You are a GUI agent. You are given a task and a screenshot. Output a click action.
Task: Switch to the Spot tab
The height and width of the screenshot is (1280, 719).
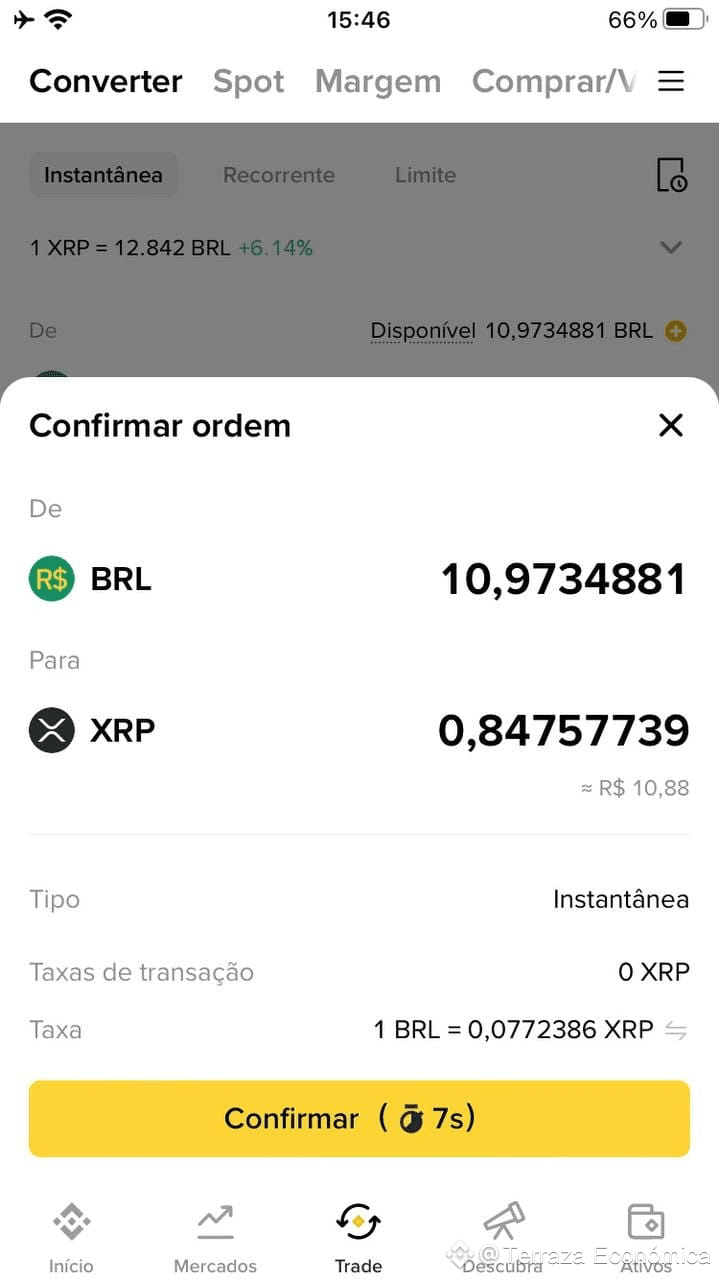pos(248,81)
